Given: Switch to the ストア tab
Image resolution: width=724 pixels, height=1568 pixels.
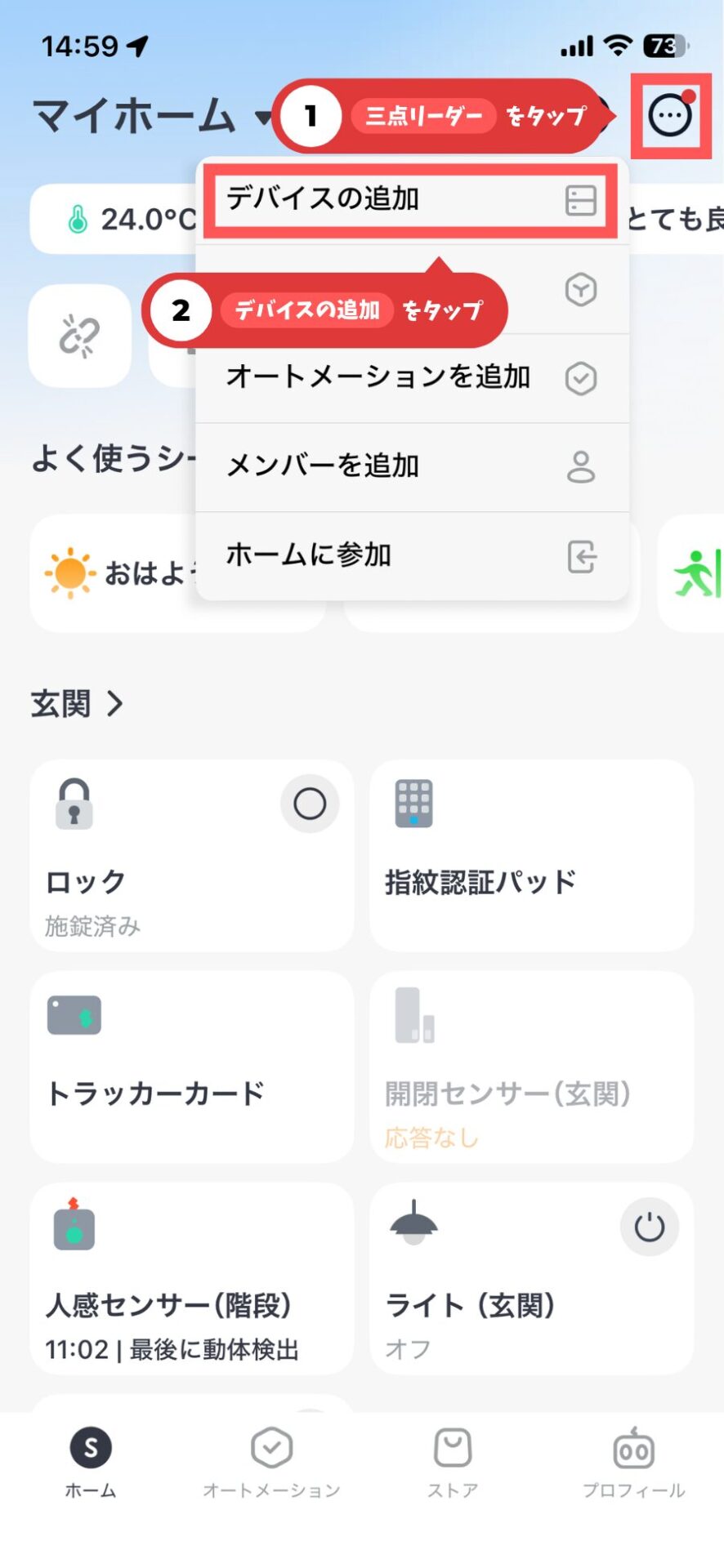Looking at the screenshot, I should [453, 1463].
